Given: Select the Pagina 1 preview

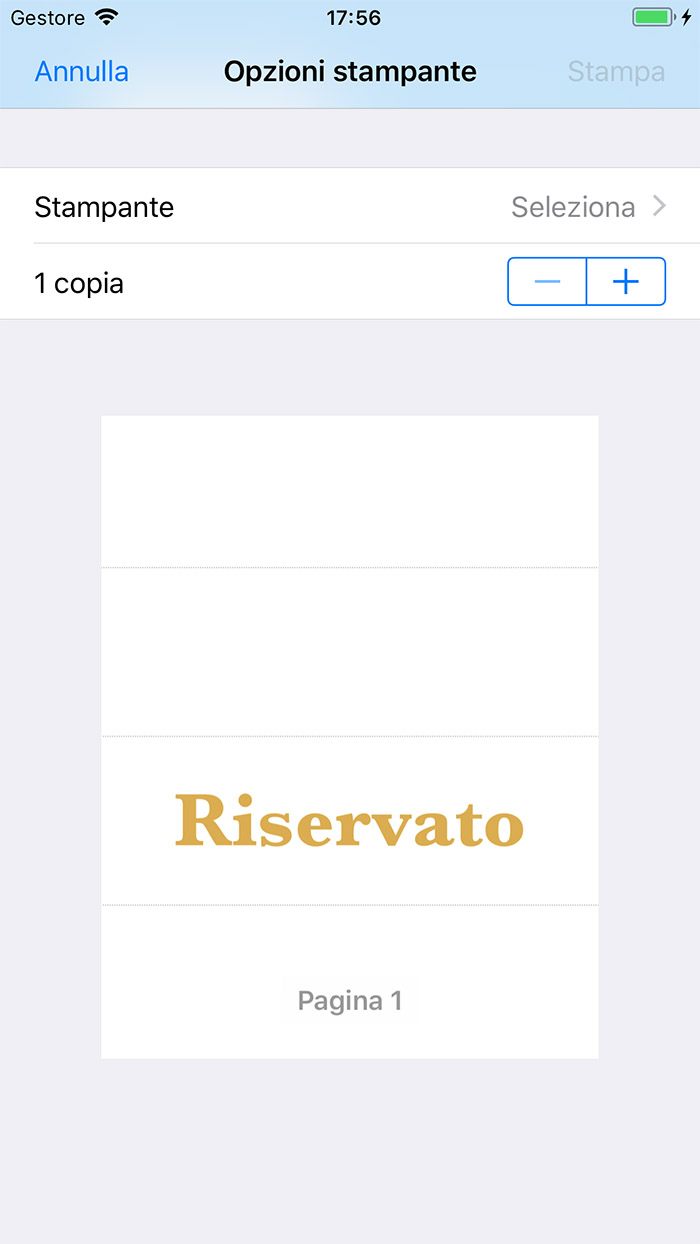Looking at the screenshot, I should tap(350, 737).
